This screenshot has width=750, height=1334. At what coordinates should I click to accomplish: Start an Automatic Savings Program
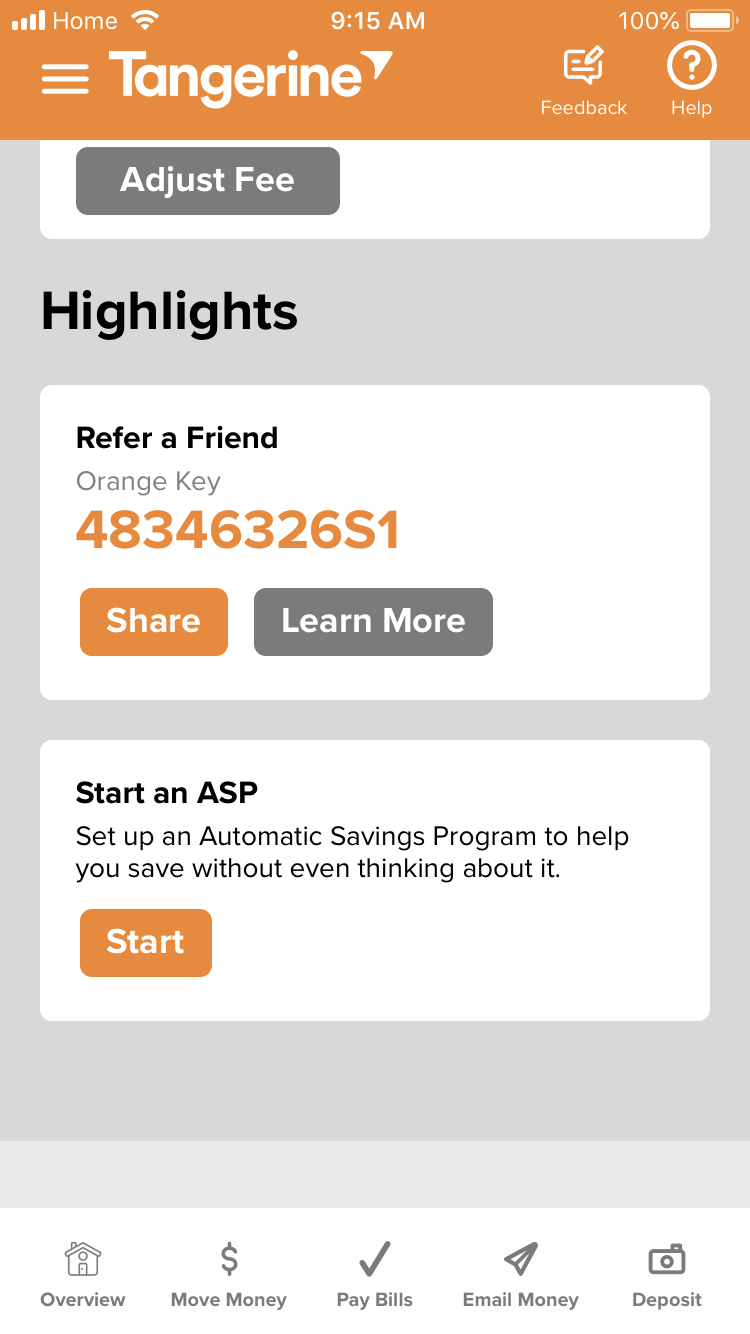[x=146, y=943]
